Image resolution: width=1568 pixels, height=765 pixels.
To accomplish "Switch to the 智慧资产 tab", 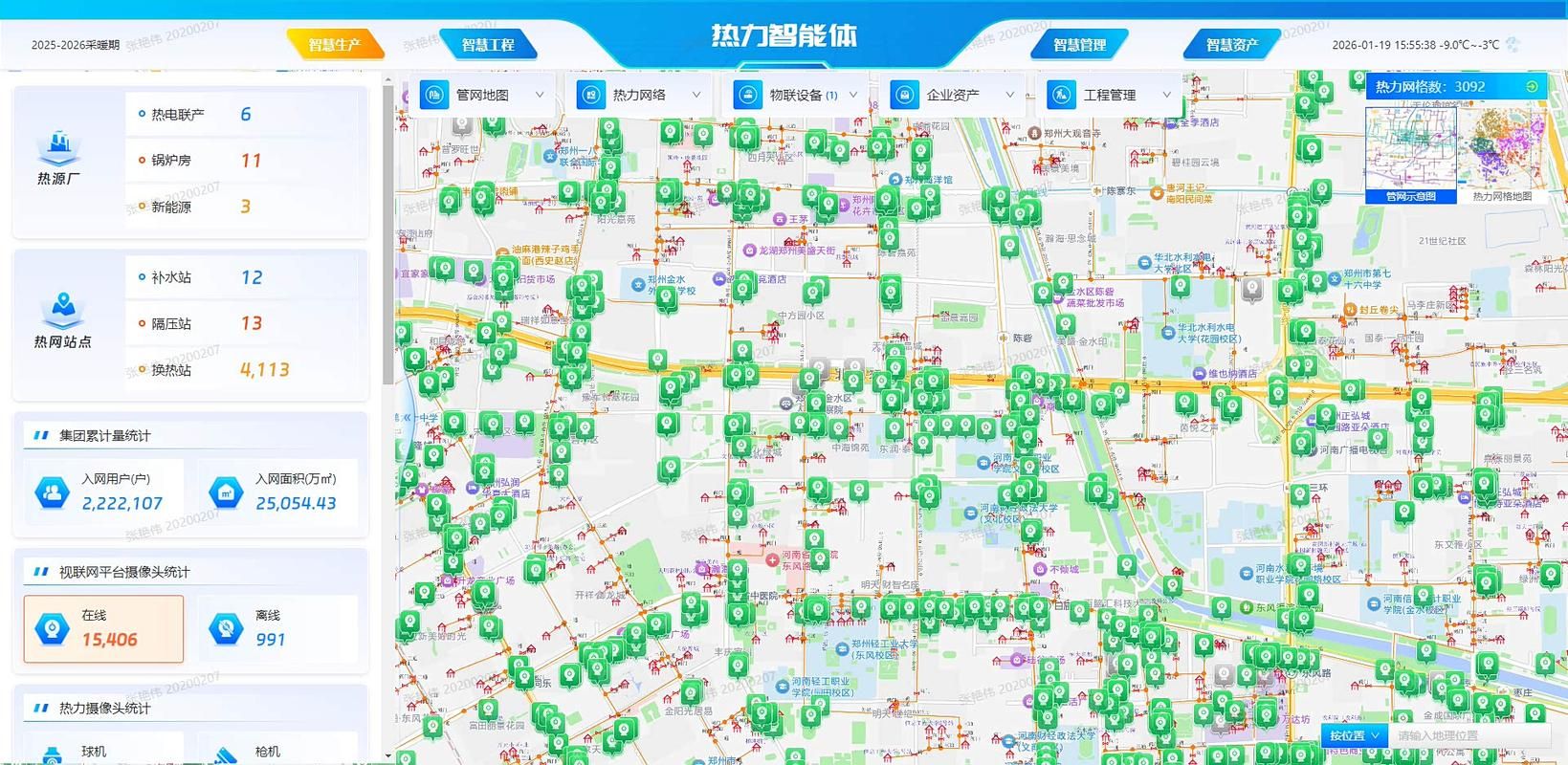I will click(1231, 45).
